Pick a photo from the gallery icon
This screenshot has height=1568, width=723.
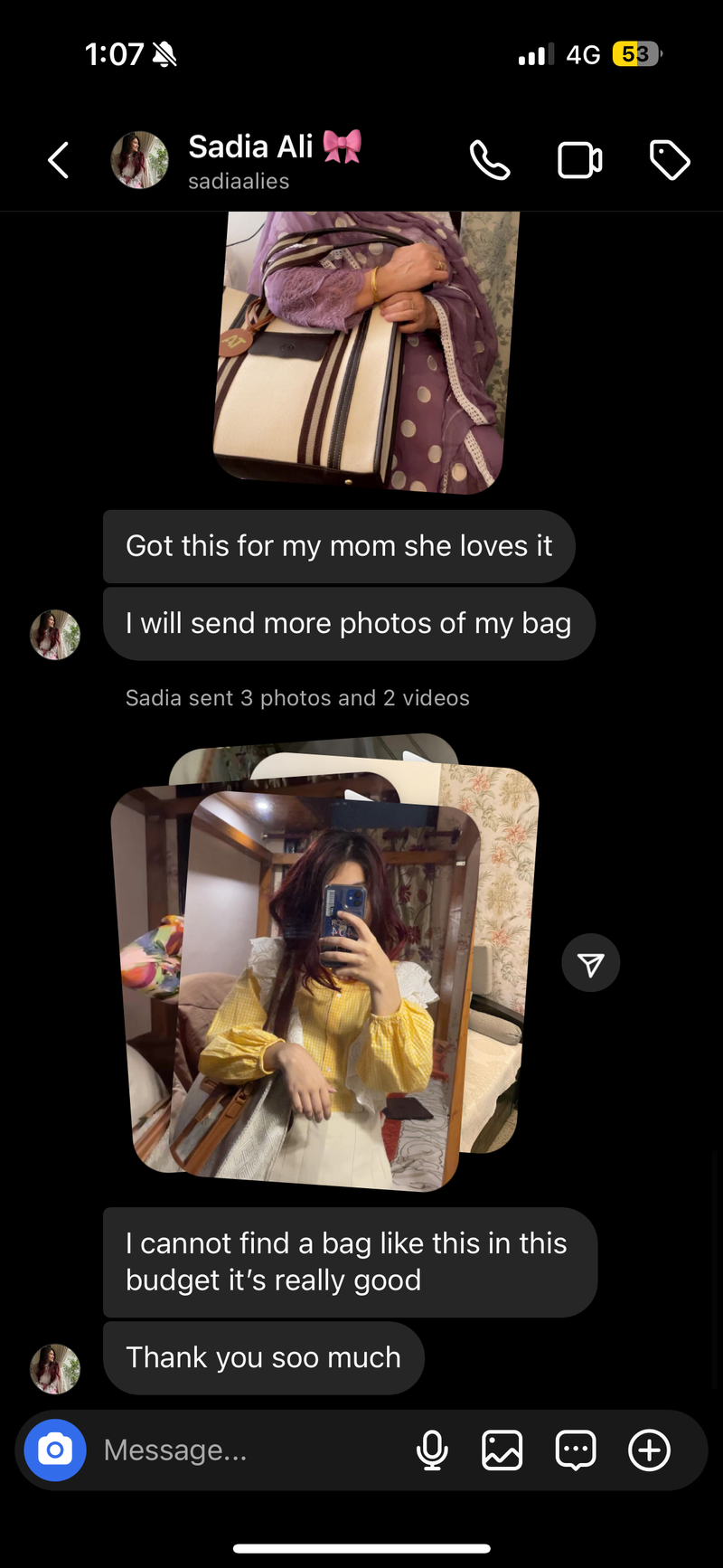[502, 1450]
